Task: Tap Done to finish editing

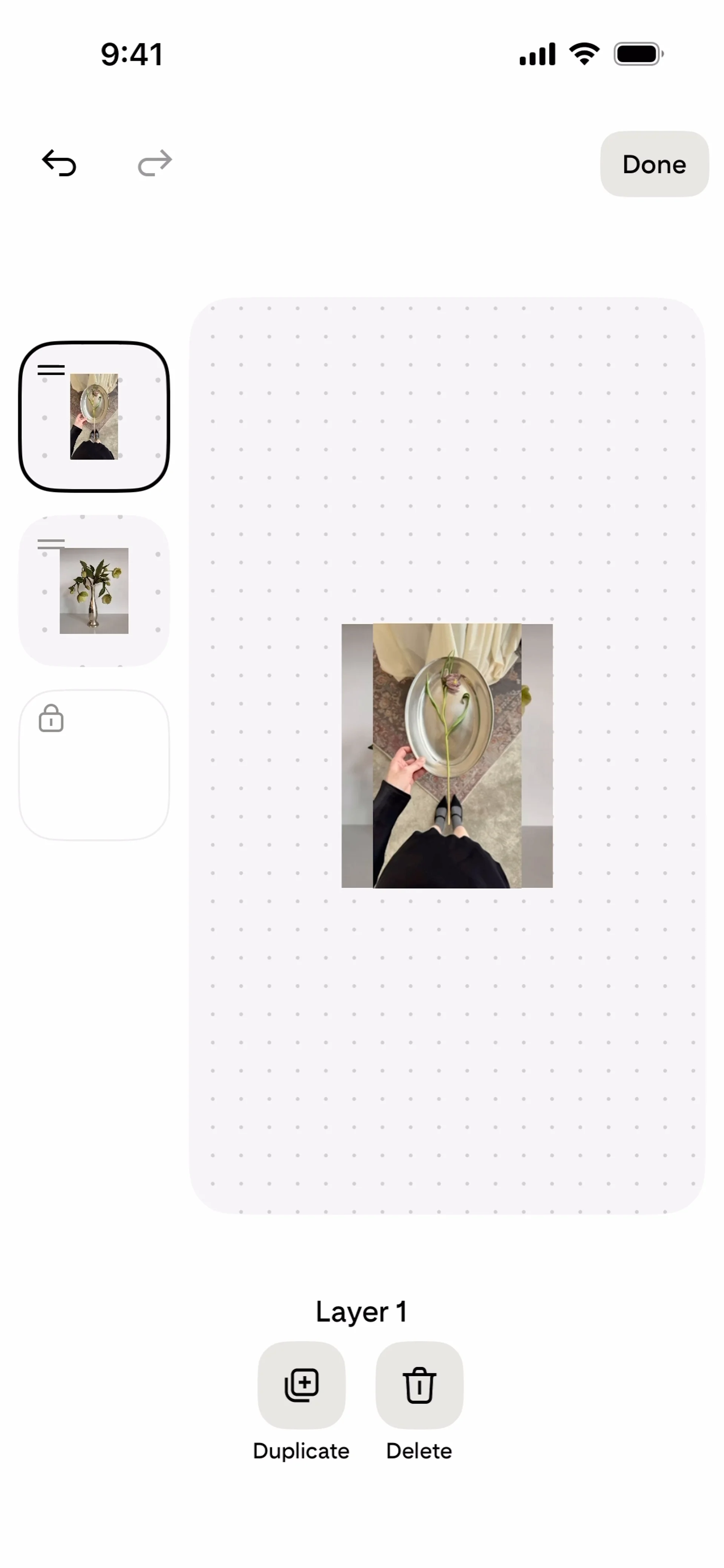Action: coord(654,164)
